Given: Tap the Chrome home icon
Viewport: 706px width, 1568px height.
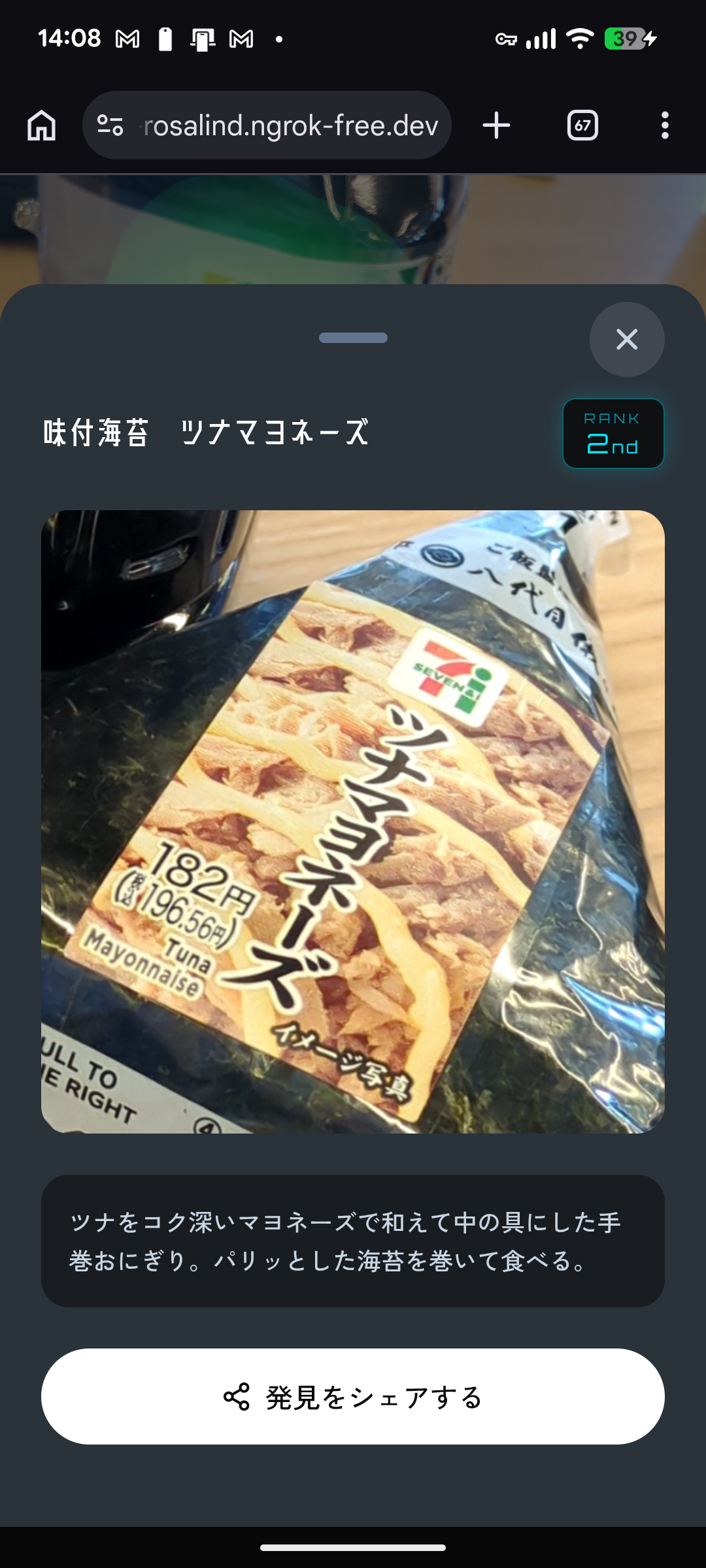Looking at the screenshot, I should click(x=42, y=125).
